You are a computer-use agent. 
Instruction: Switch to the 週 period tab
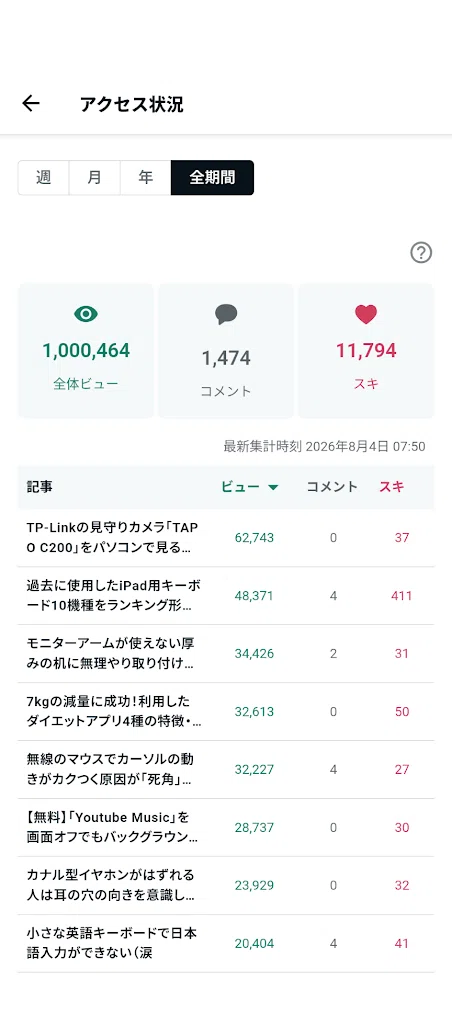coord(43,178)
